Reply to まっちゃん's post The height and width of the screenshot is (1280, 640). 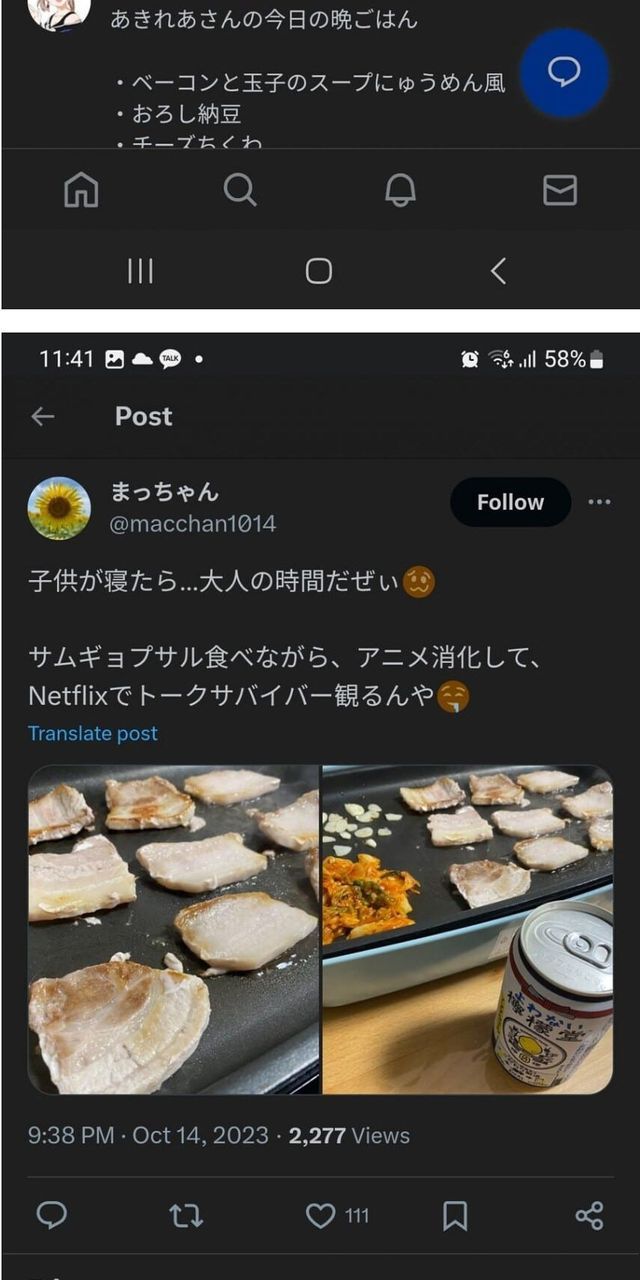coord(52,1215)
